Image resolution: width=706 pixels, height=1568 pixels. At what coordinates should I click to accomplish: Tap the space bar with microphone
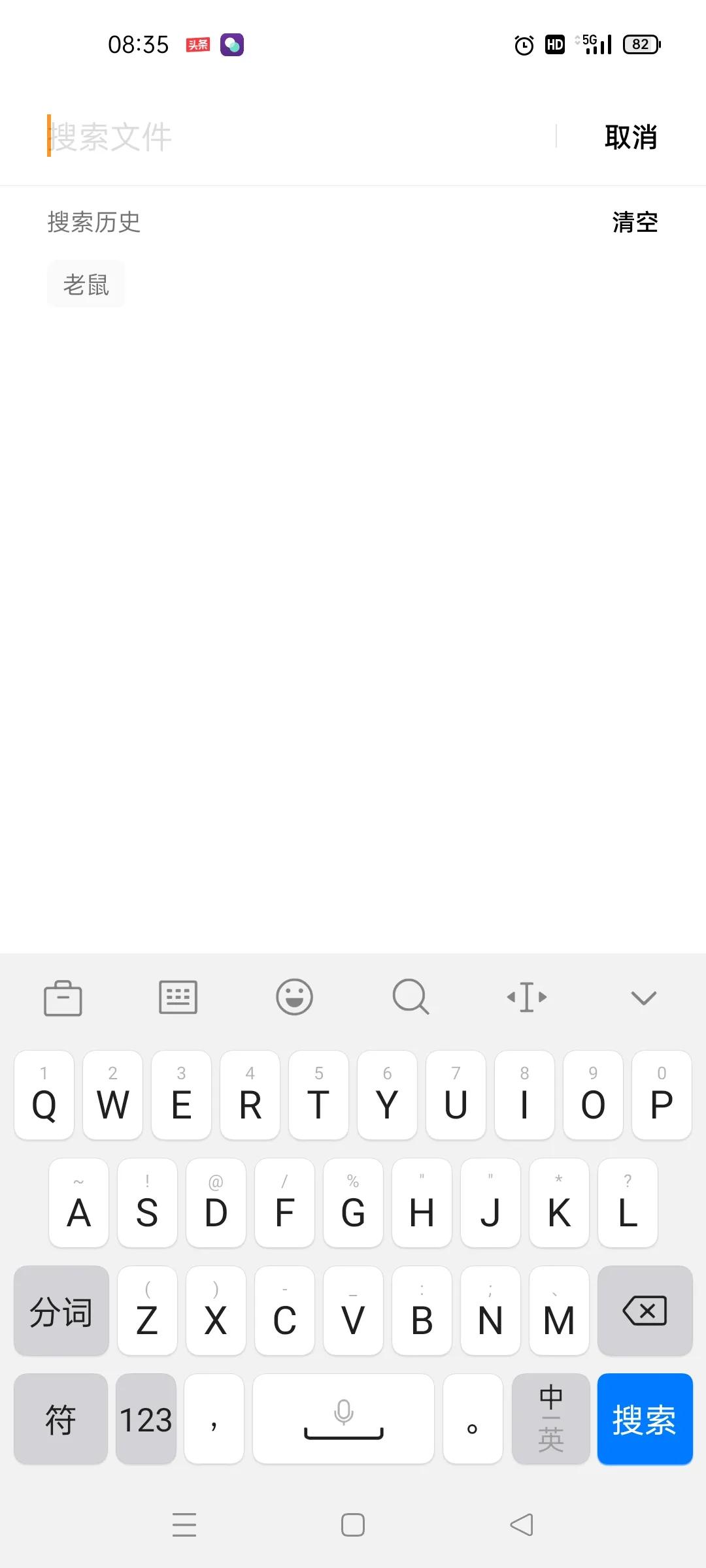(x=343, y=1419)
